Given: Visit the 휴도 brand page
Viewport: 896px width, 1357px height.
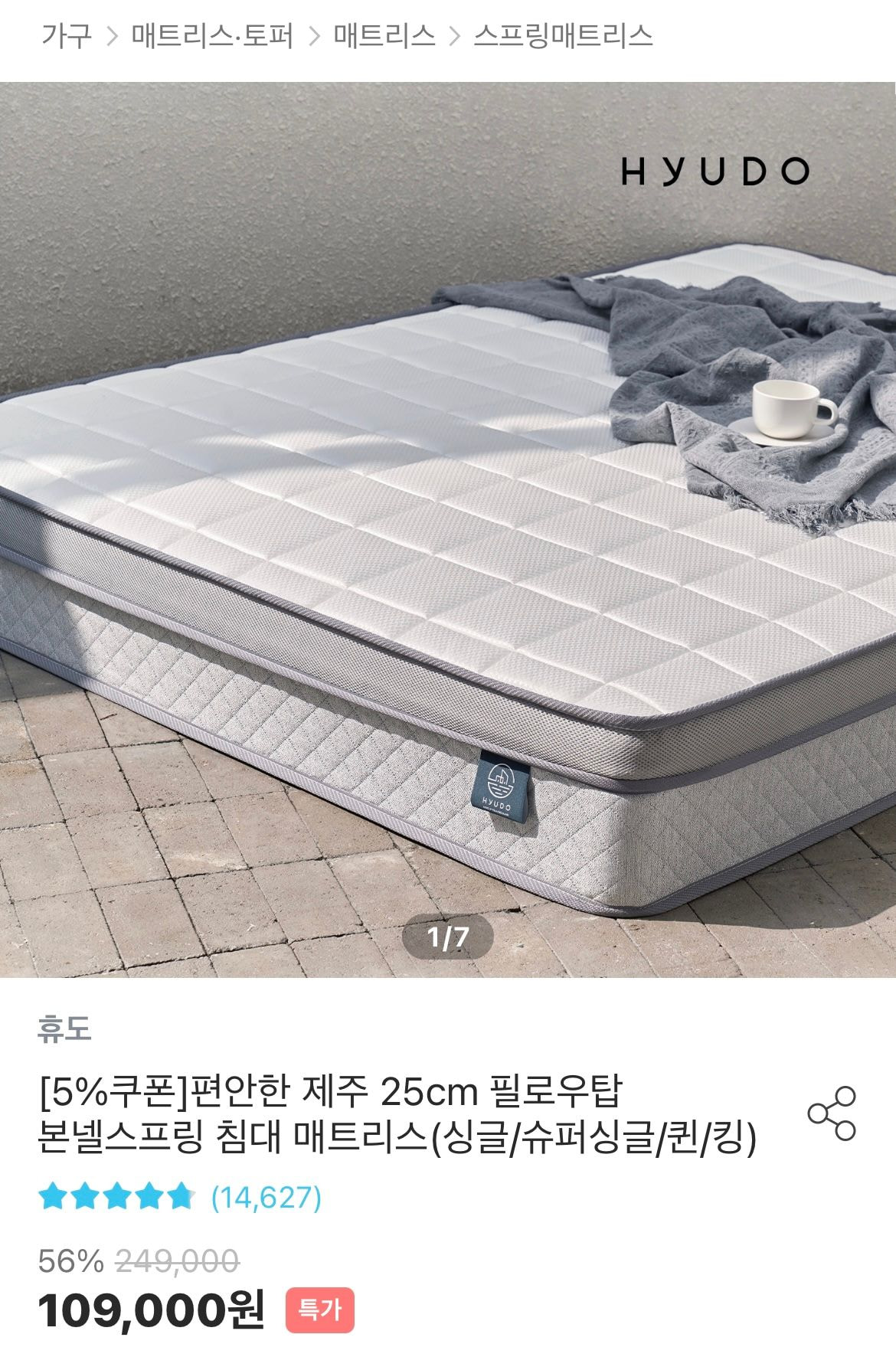Looking at the screenshot, I should pos(64,1028).
